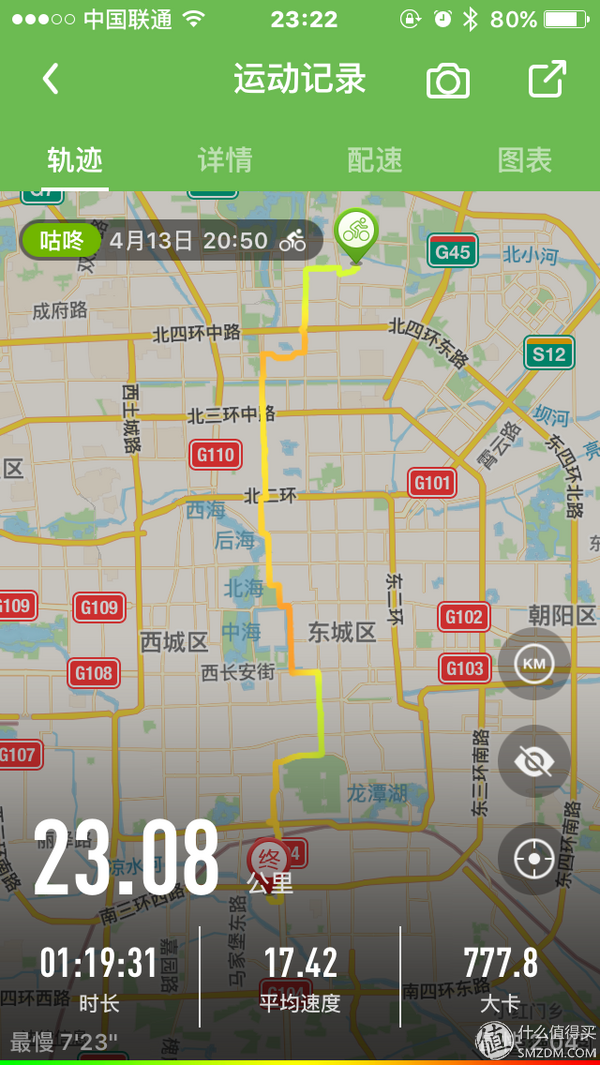Go back from the 运动记录 screen

click(51, 79)
